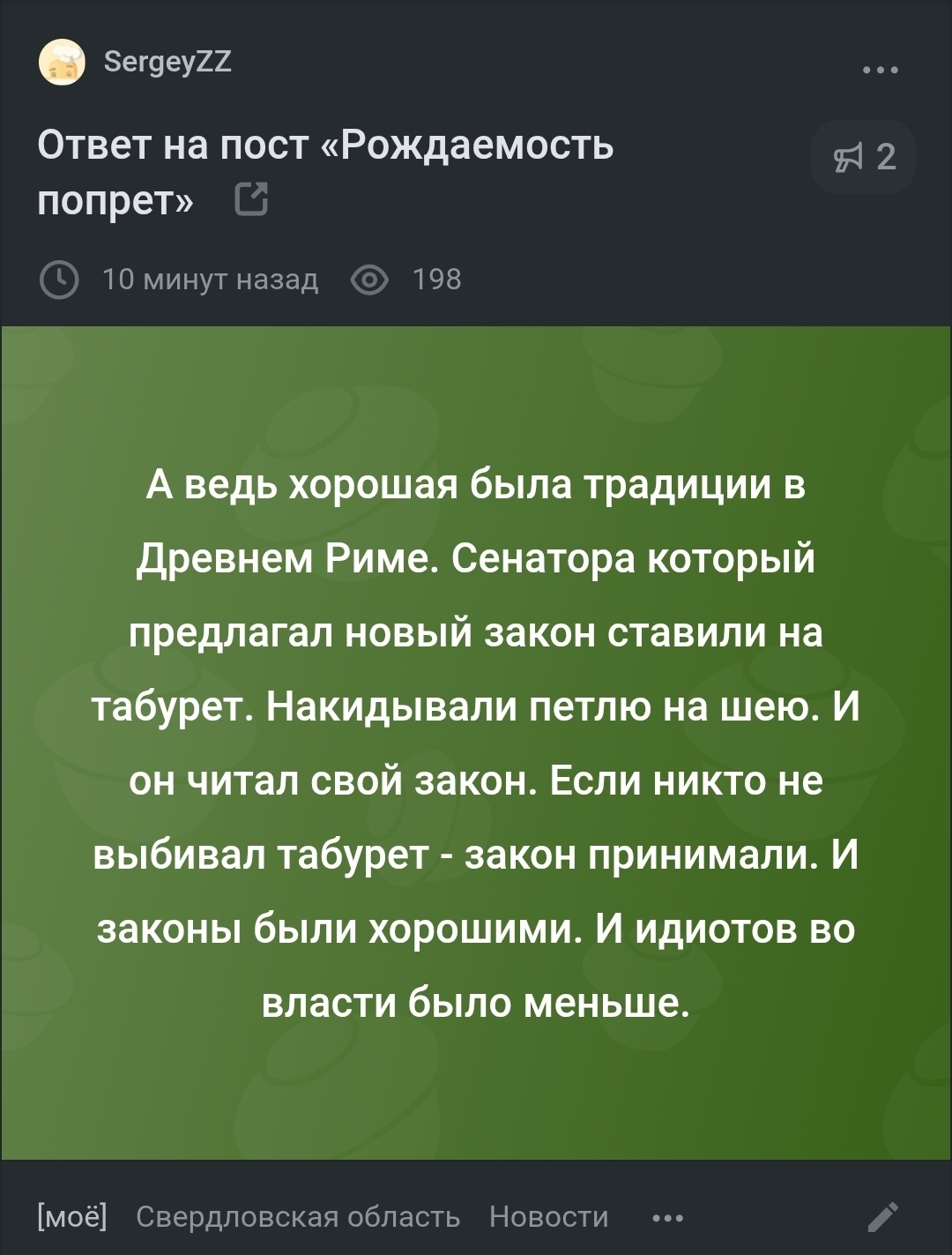Open the post overflow menu at top
This screenshot has width=952, height=1255.
click(x=880, y=70)
